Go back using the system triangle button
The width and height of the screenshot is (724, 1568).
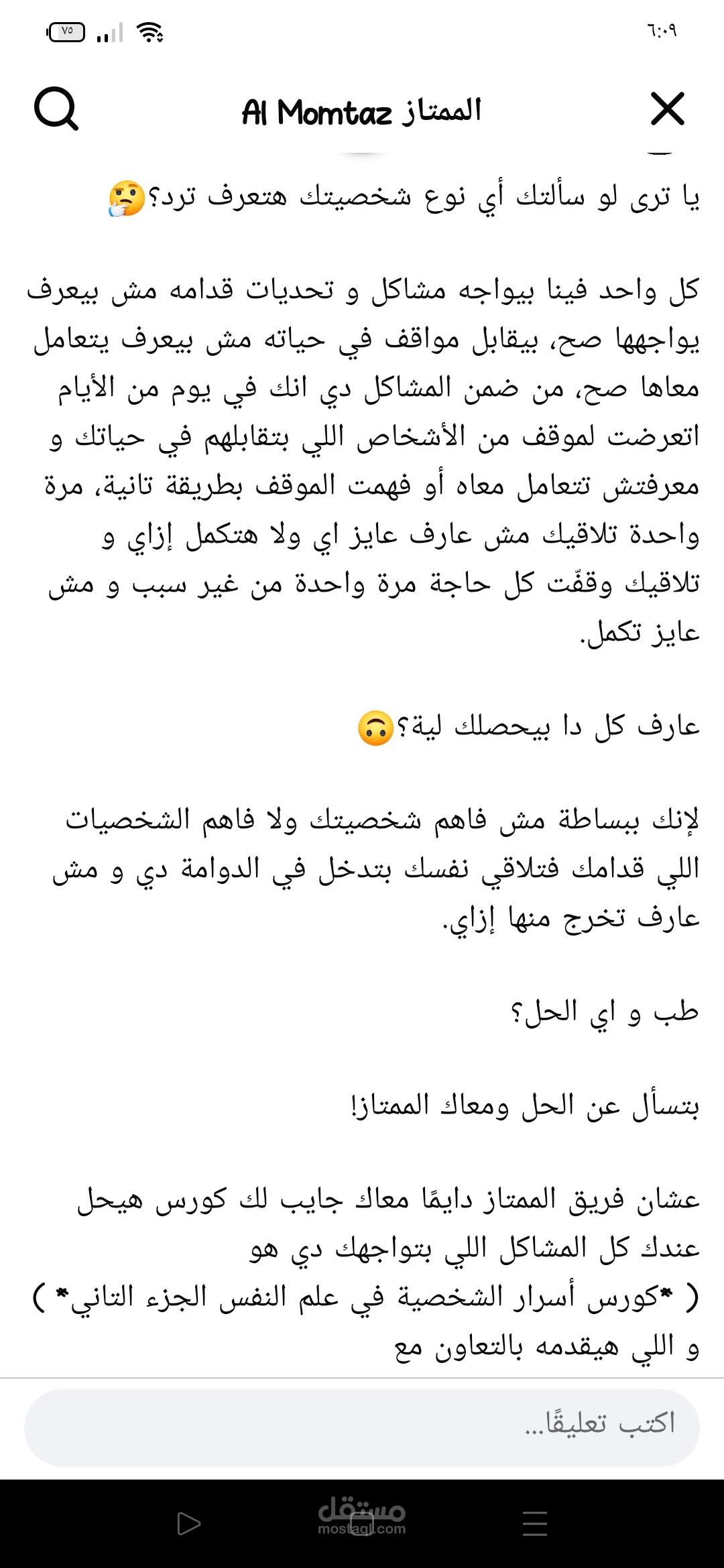(189, 1523)
